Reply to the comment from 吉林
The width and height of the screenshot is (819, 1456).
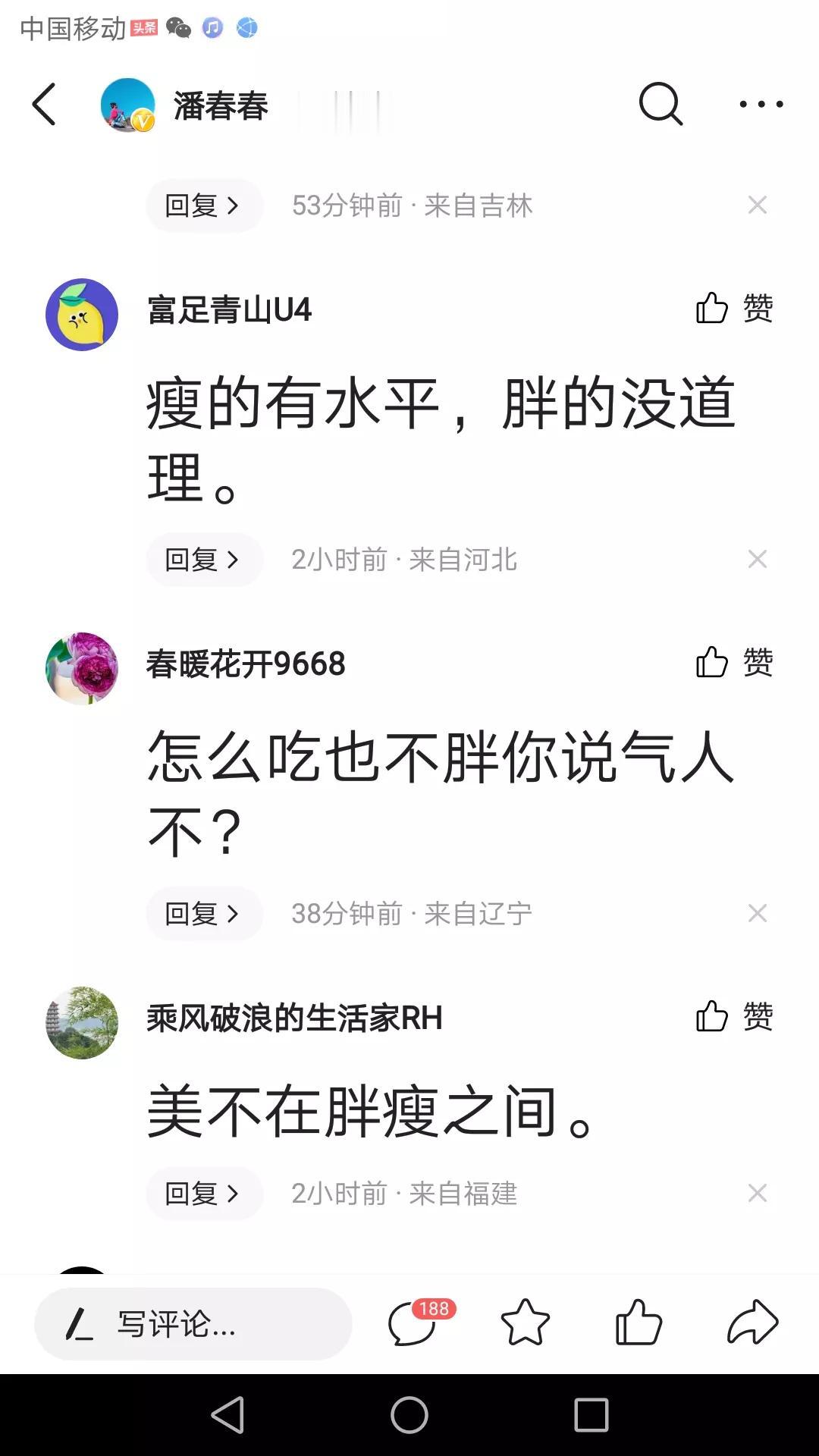tap(203, 206)
